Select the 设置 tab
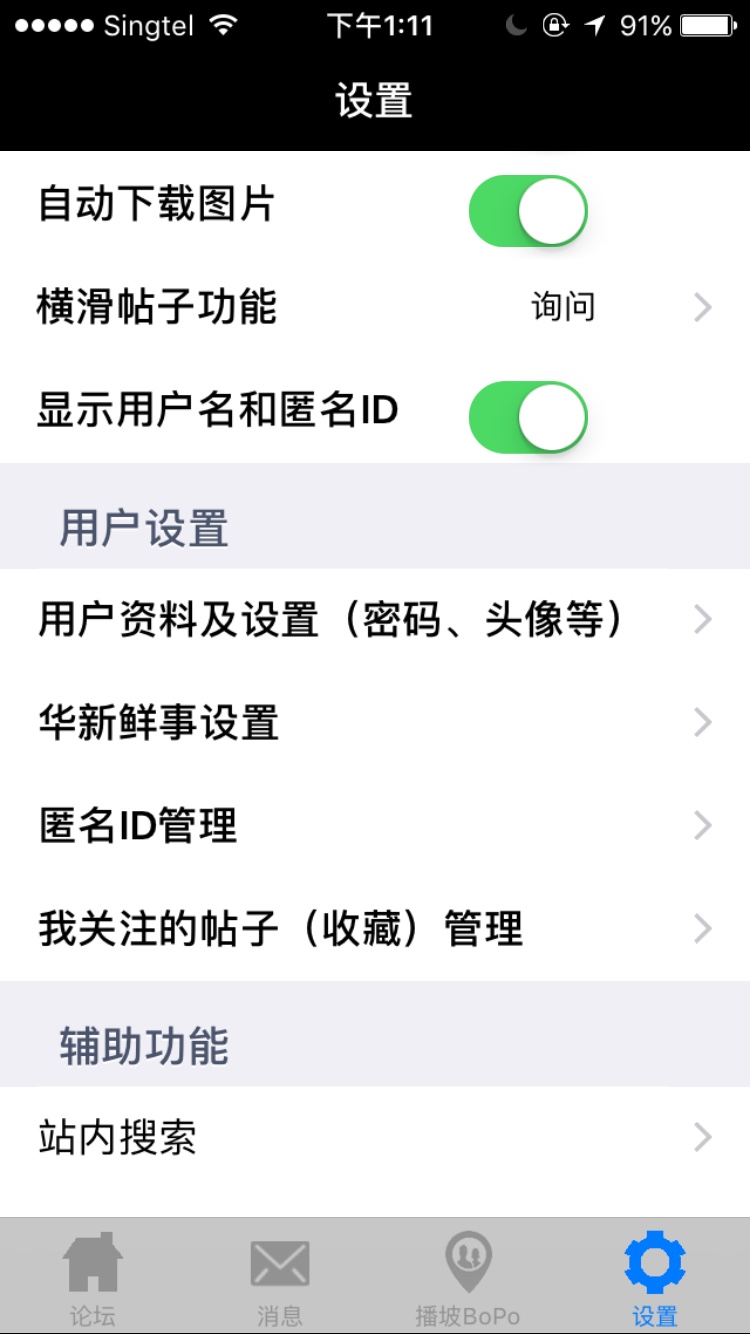The height and width of the screenshot is (1334, 750). point(655,1277)
